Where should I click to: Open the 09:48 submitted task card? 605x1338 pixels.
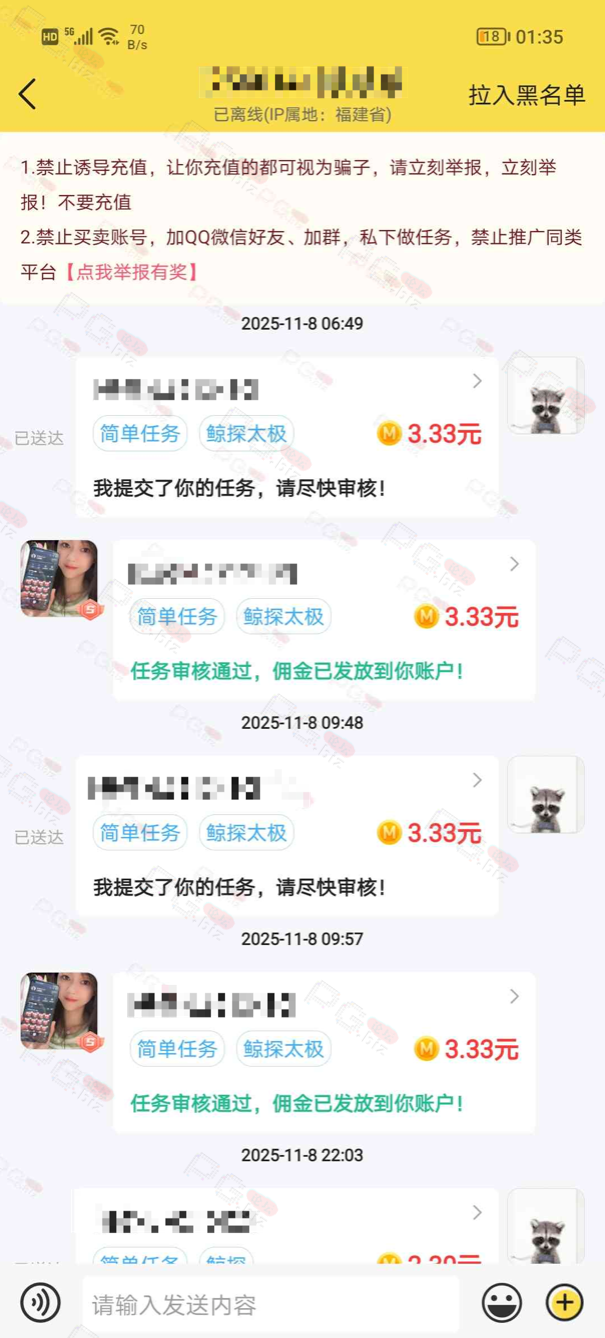[286, 835]
